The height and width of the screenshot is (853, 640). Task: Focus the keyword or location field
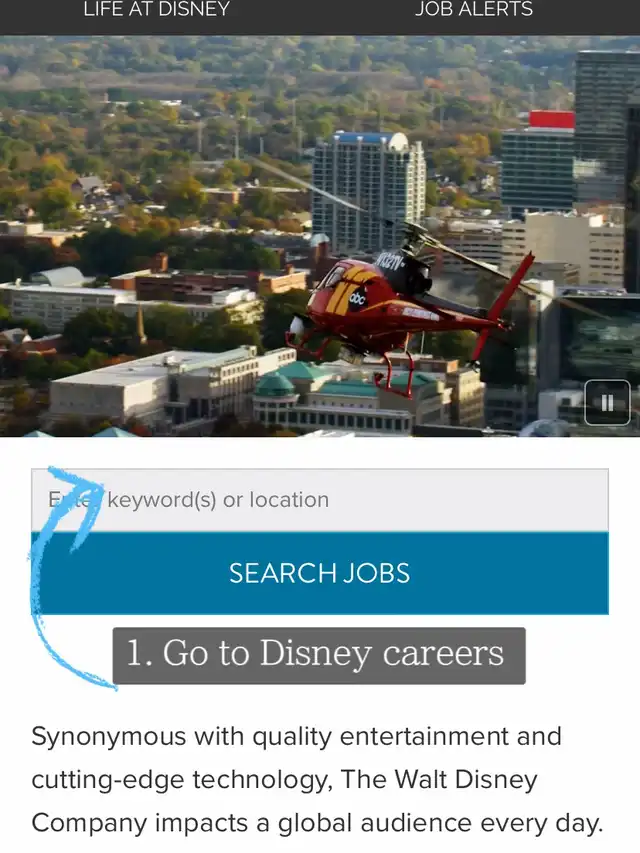320,500
